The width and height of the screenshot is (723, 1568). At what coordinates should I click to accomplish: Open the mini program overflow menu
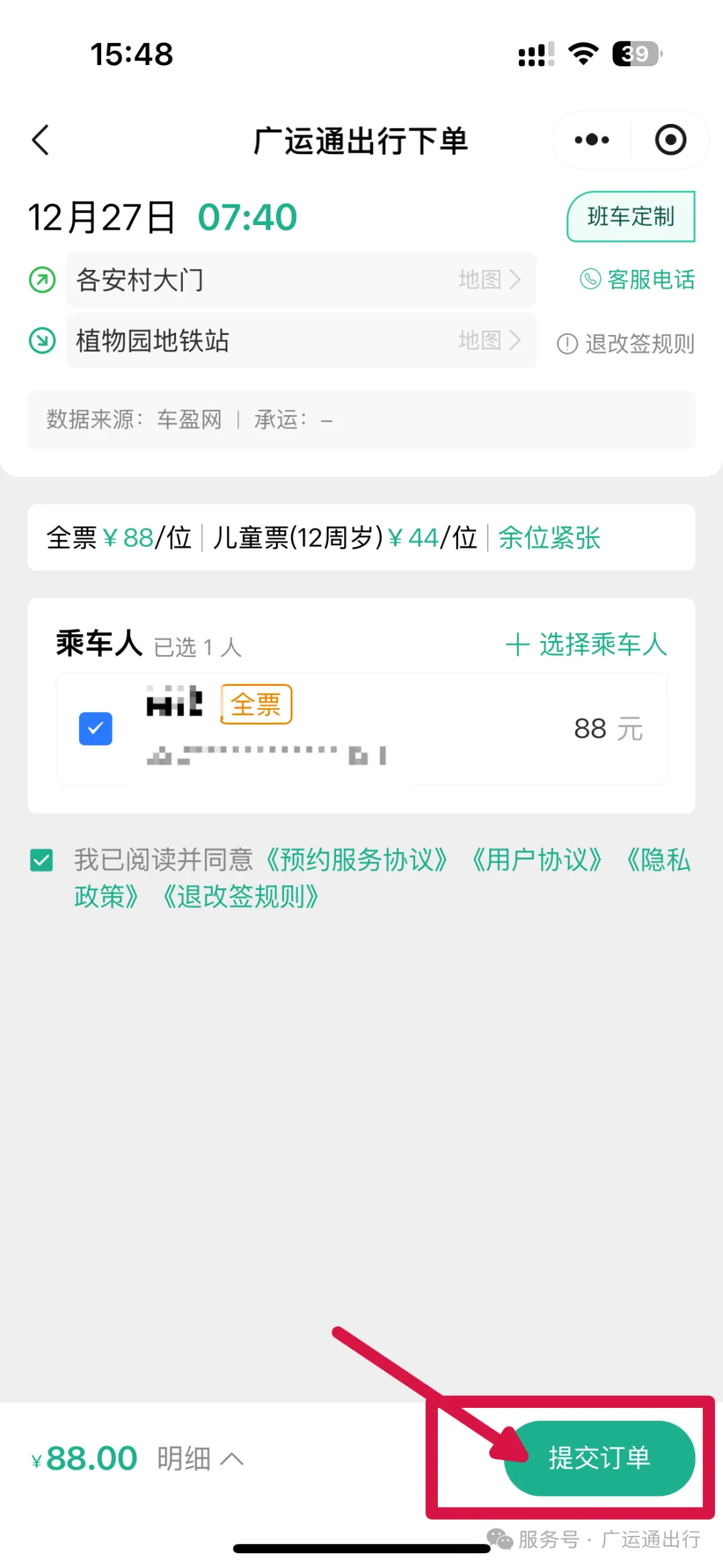(592, 140)
